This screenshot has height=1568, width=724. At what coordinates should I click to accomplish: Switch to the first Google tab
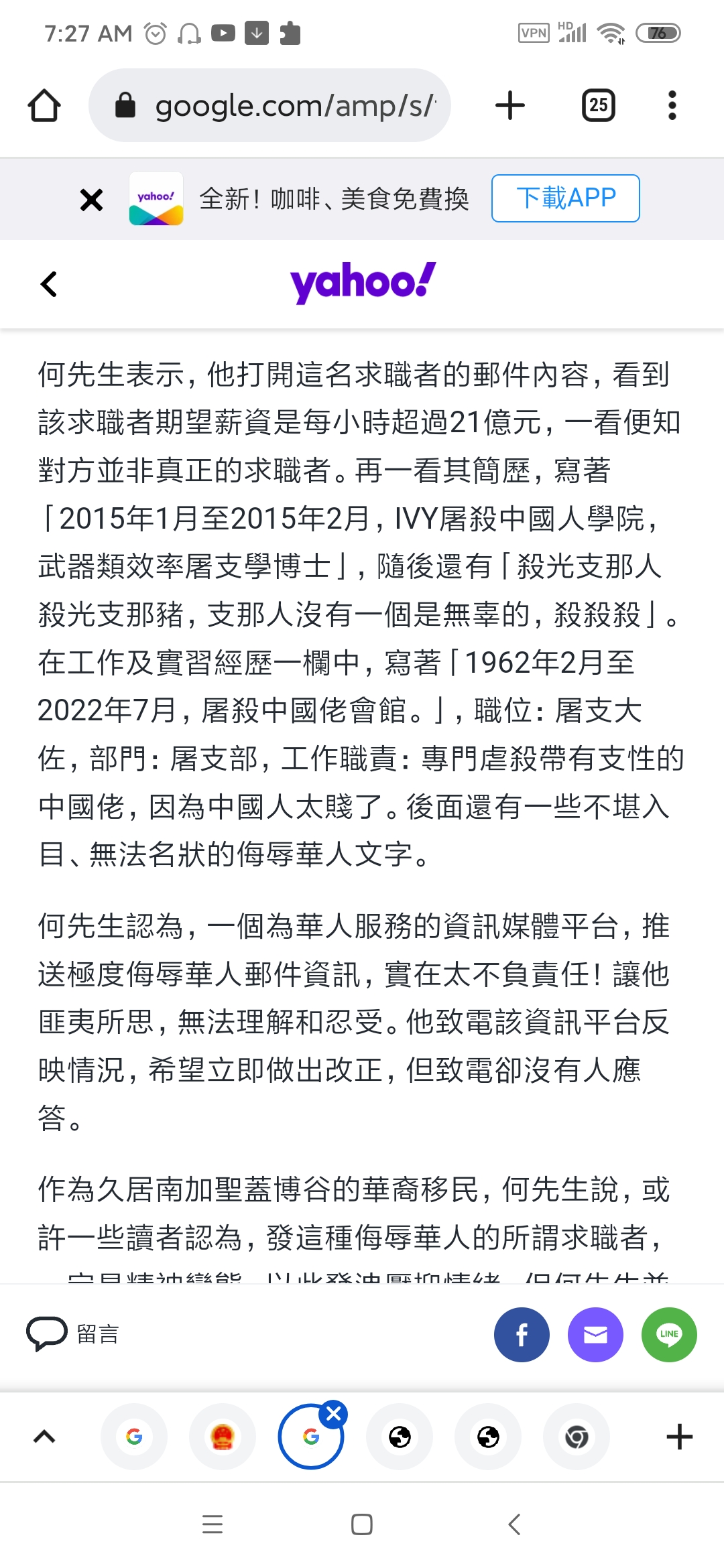[134, 1437]
